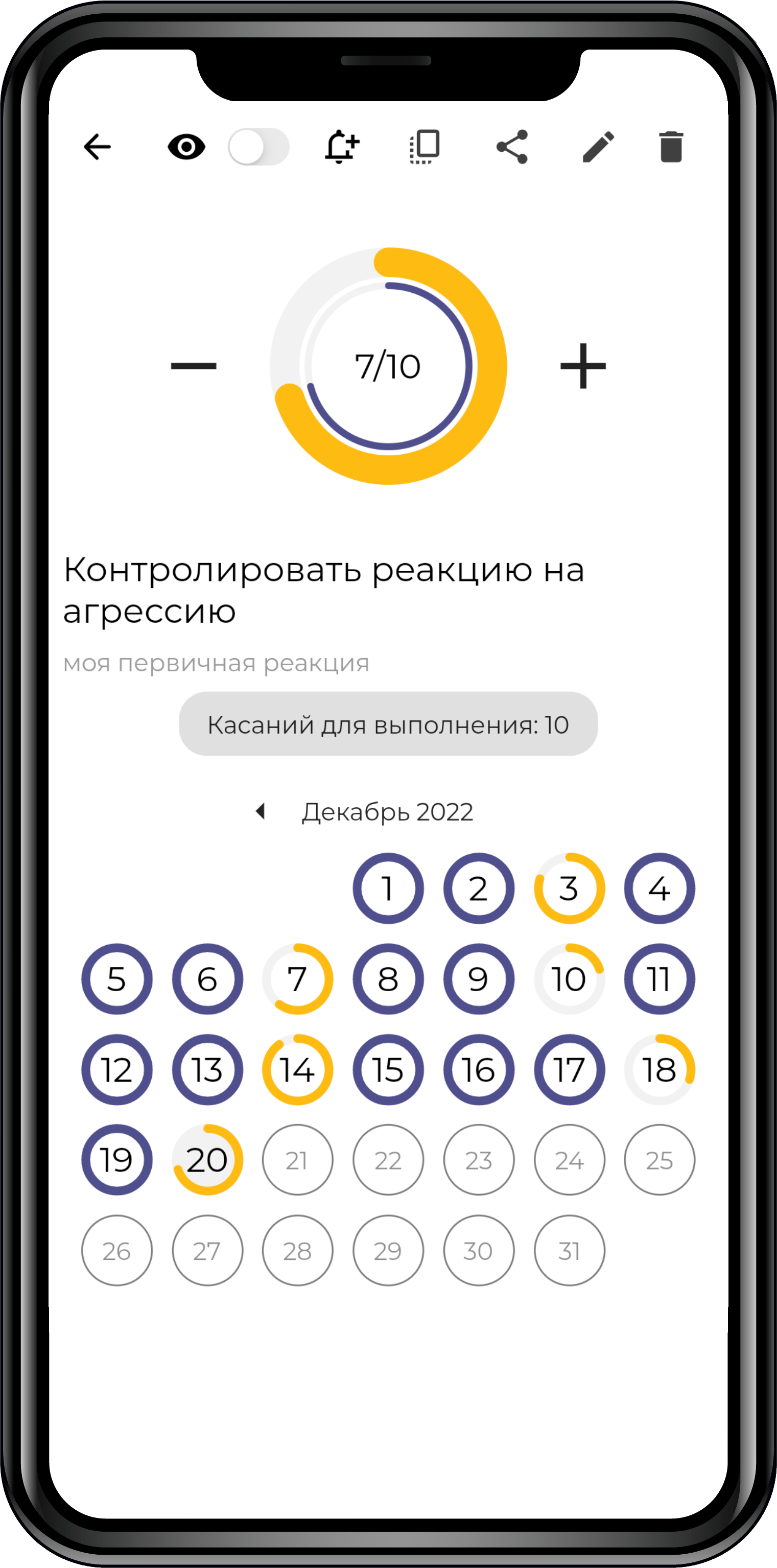Go to the previous month from Декабрь 2022
This screenshot has height=1568, width=777.
coord(261,811)
